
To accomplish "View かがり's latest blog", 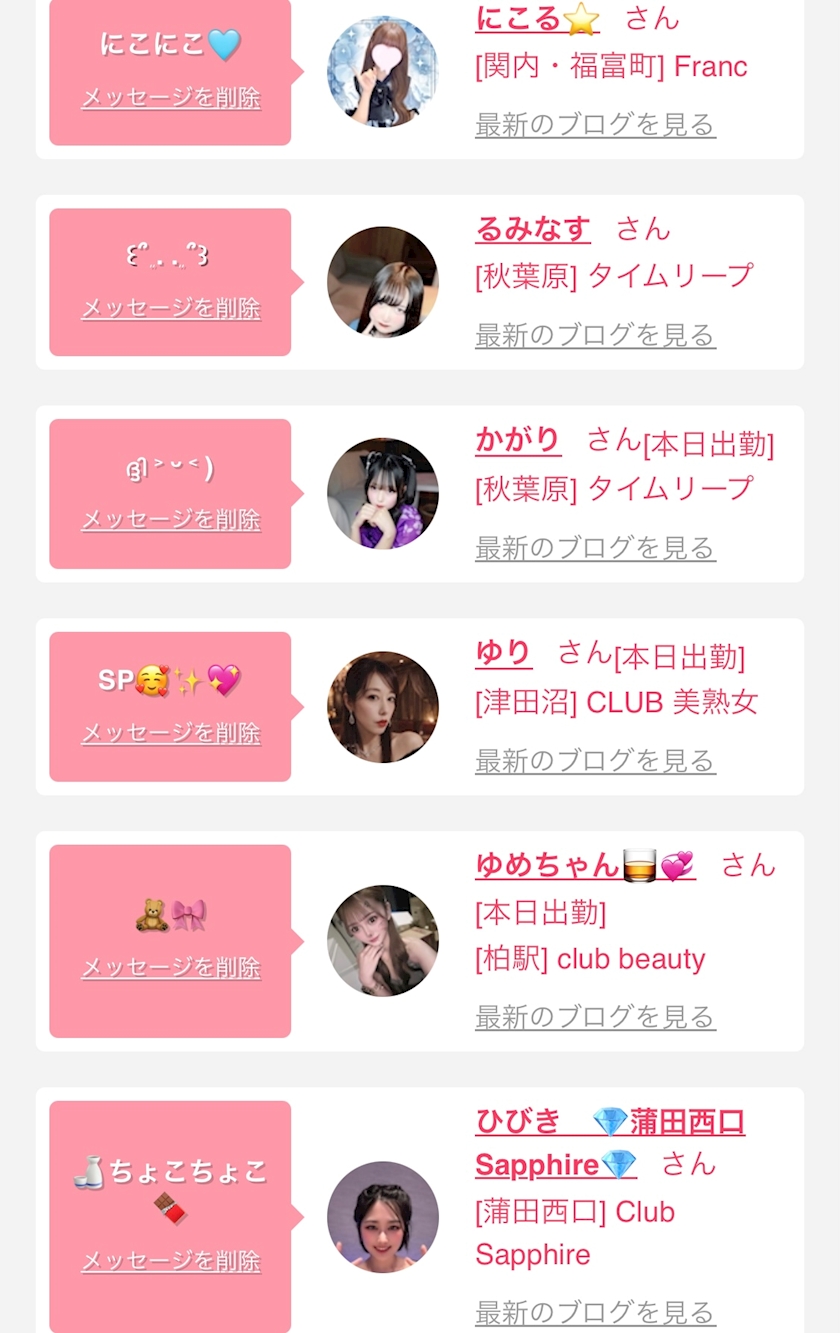I will [x=595, y=548].
